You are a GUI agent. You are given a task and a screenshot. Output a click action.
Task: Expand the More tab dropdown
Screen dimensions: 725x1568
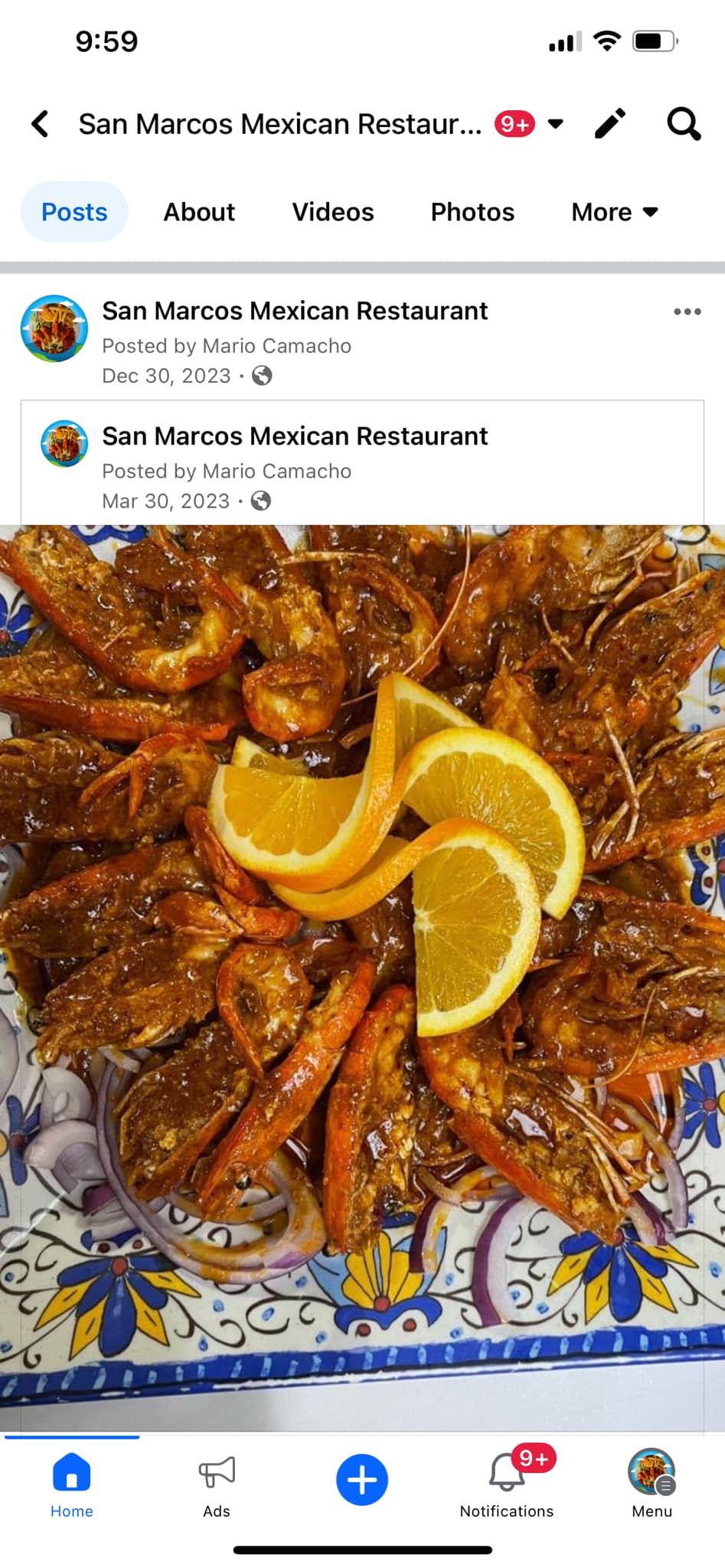coord(614,212)
